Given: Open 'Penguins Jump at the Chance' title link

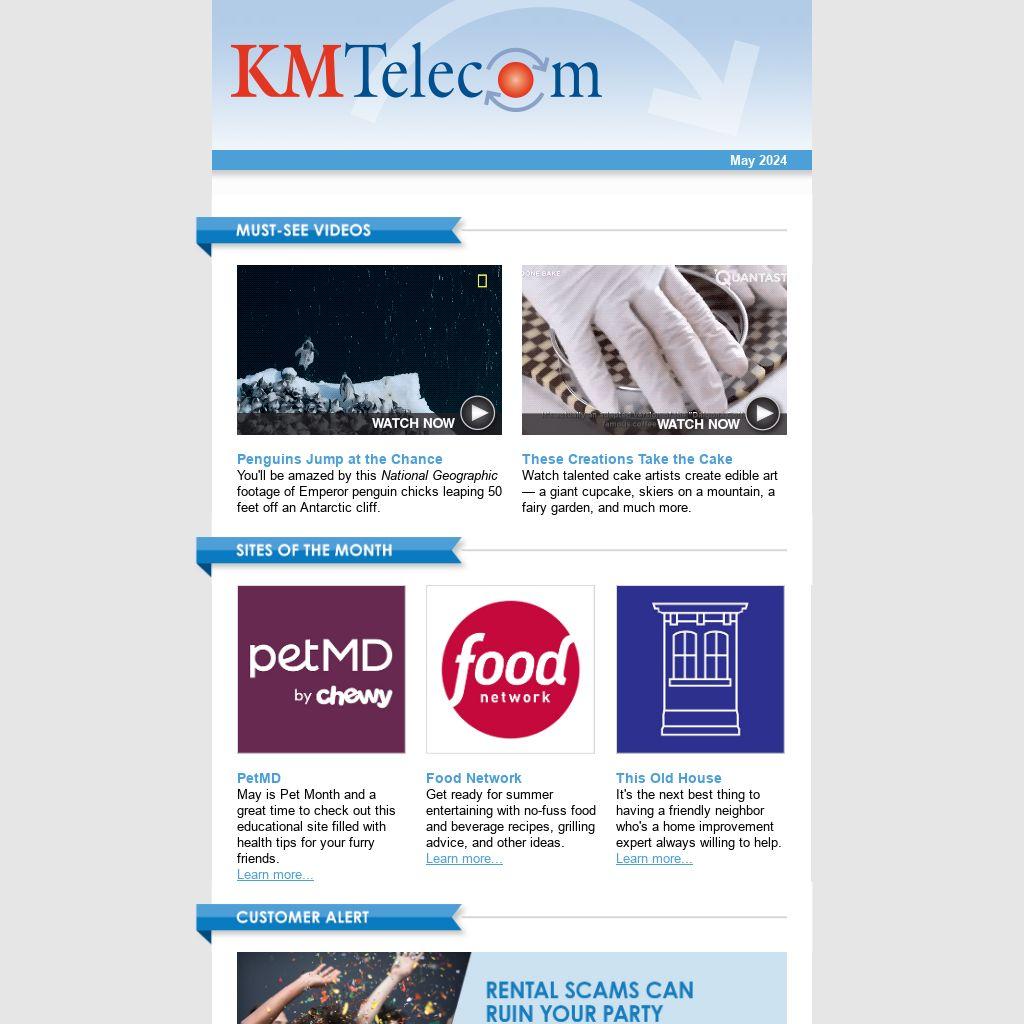Looking at the screenshot, I should 339,459.
